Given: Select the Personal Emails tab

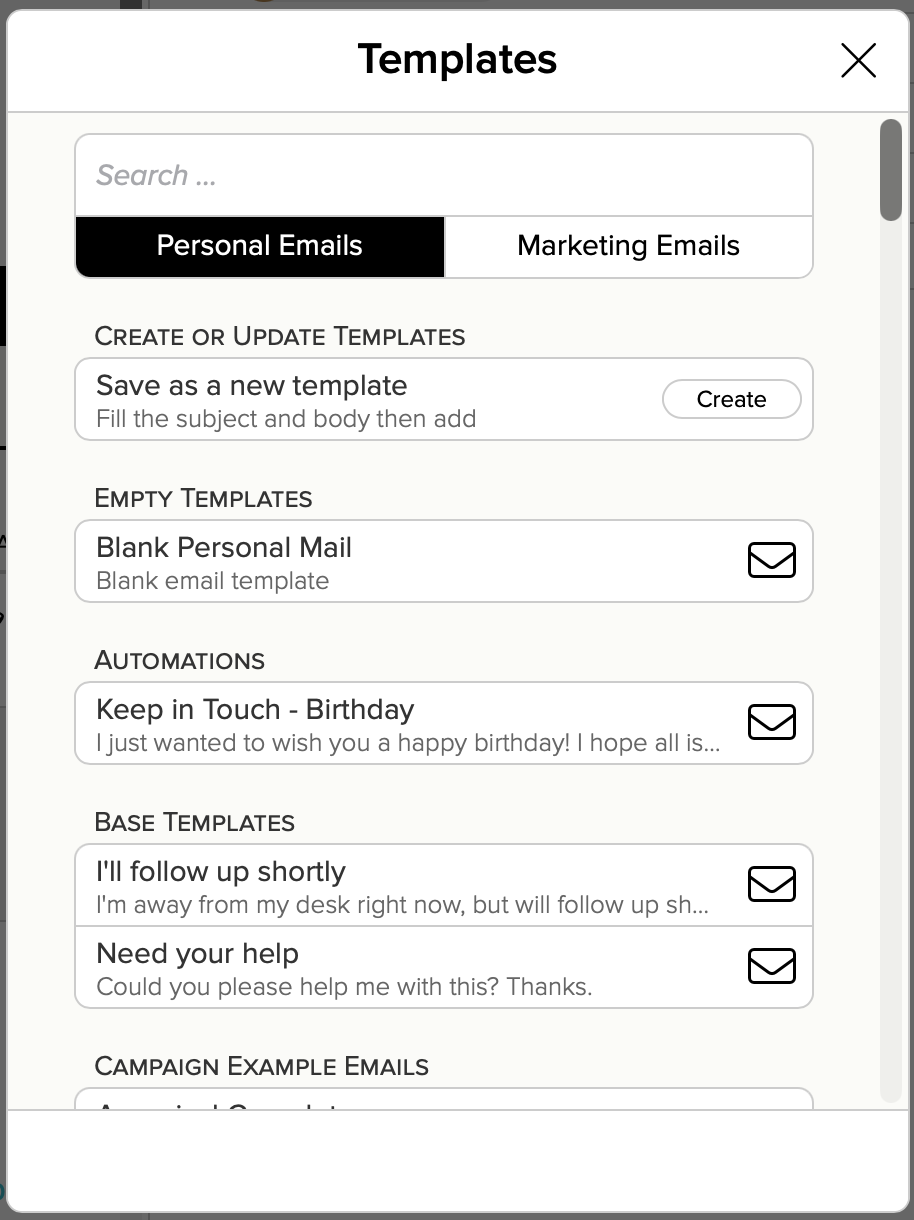Looking at the screenshot, I should pyautogui.click(x=260, y=246).
